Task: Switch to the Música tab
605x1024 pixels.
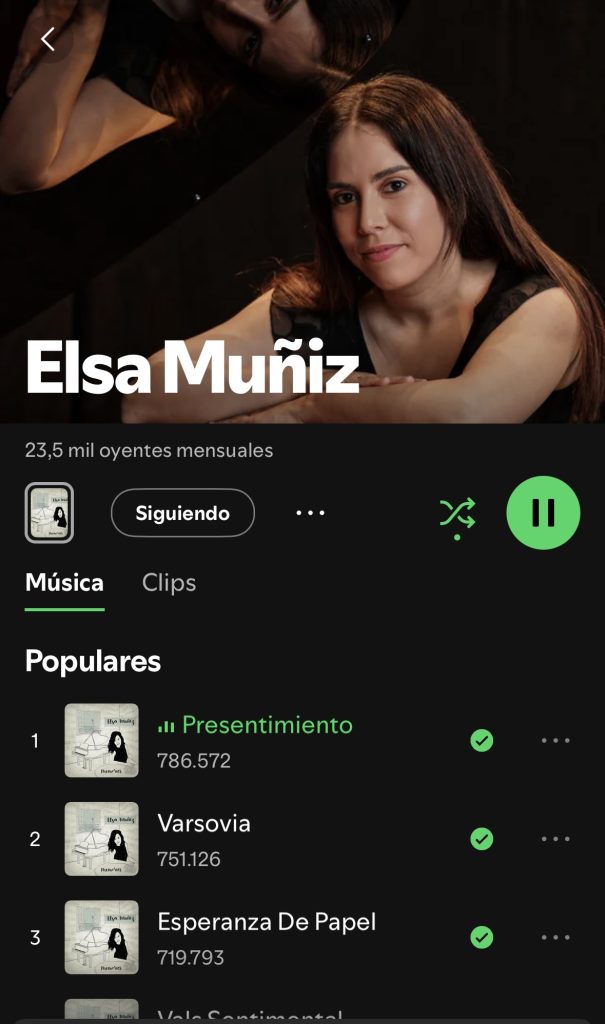Action: [x=64, y=583]
